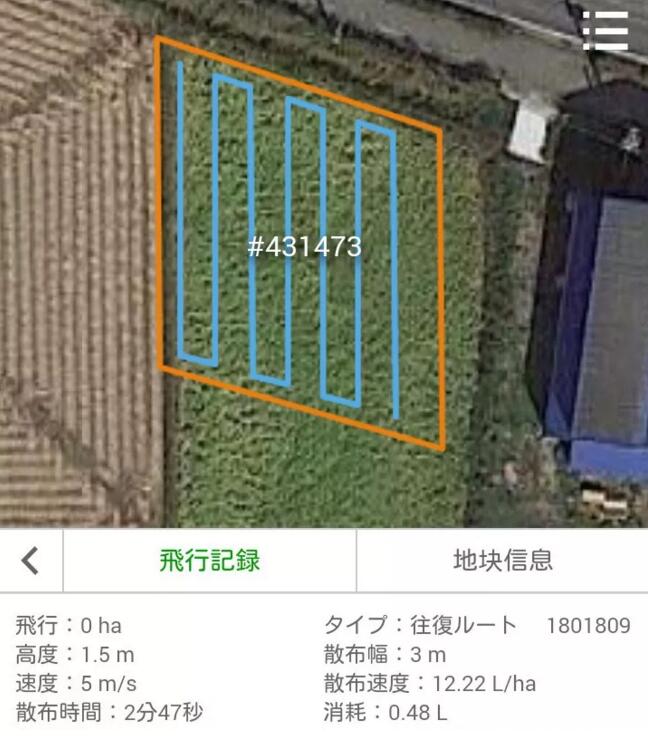Open the list menu icon
This screenshot has height=749, width=648.
coord(605,32)
